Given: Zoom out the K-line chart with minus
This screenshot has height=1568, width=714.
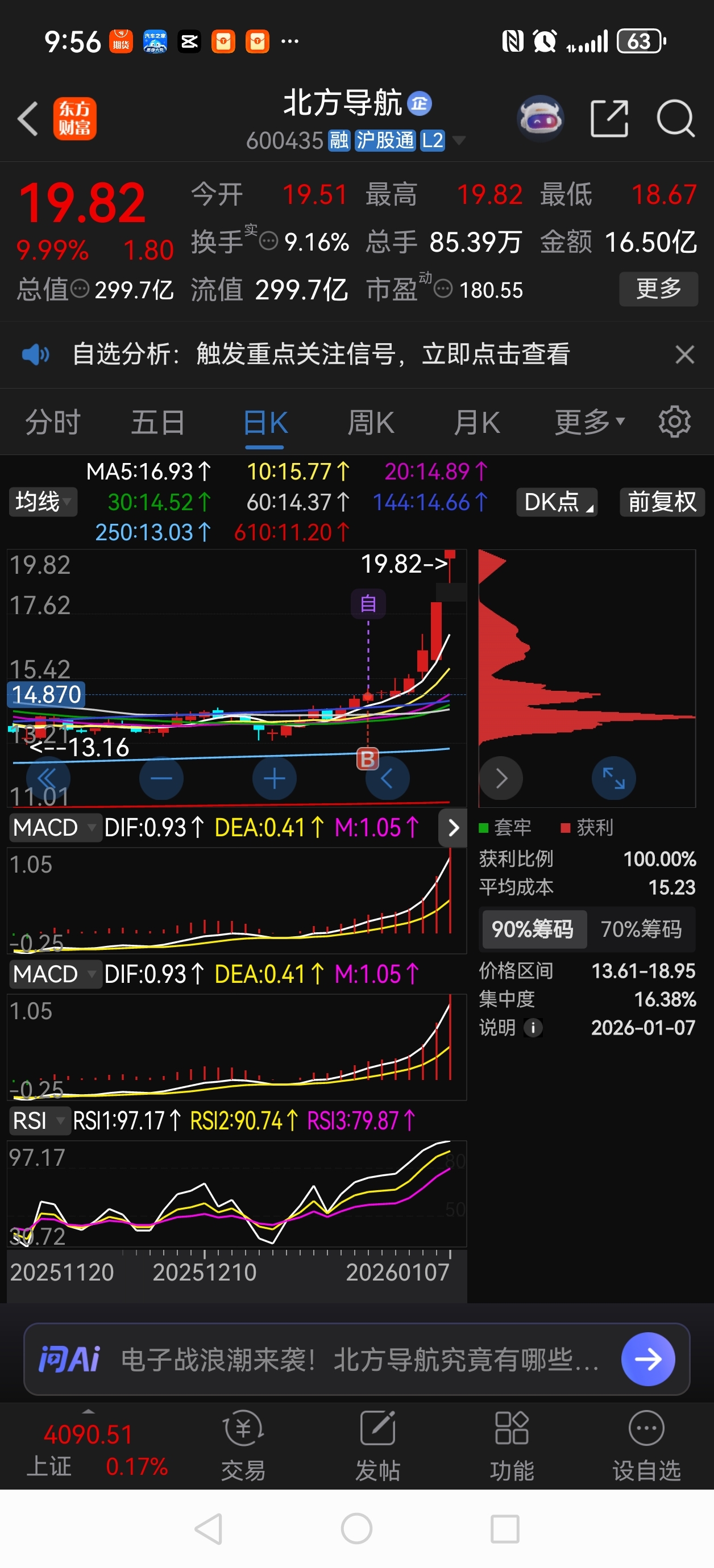Looking at the screenshot, I should coord(161,778).
